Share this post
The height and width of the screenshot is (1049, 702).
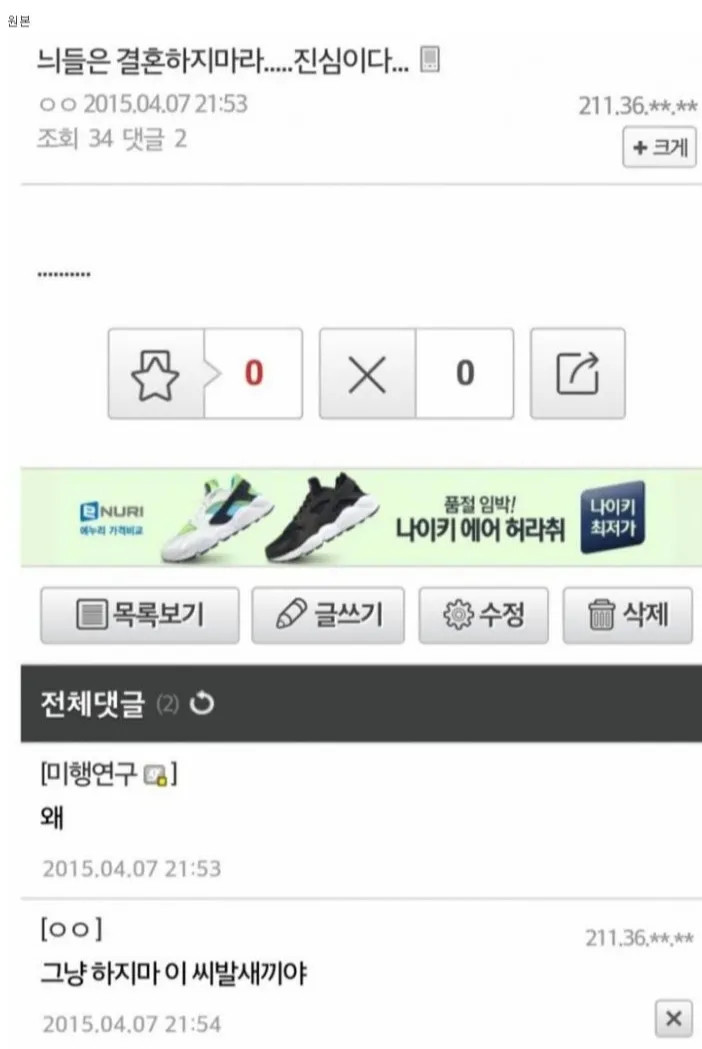coord(577,373)
